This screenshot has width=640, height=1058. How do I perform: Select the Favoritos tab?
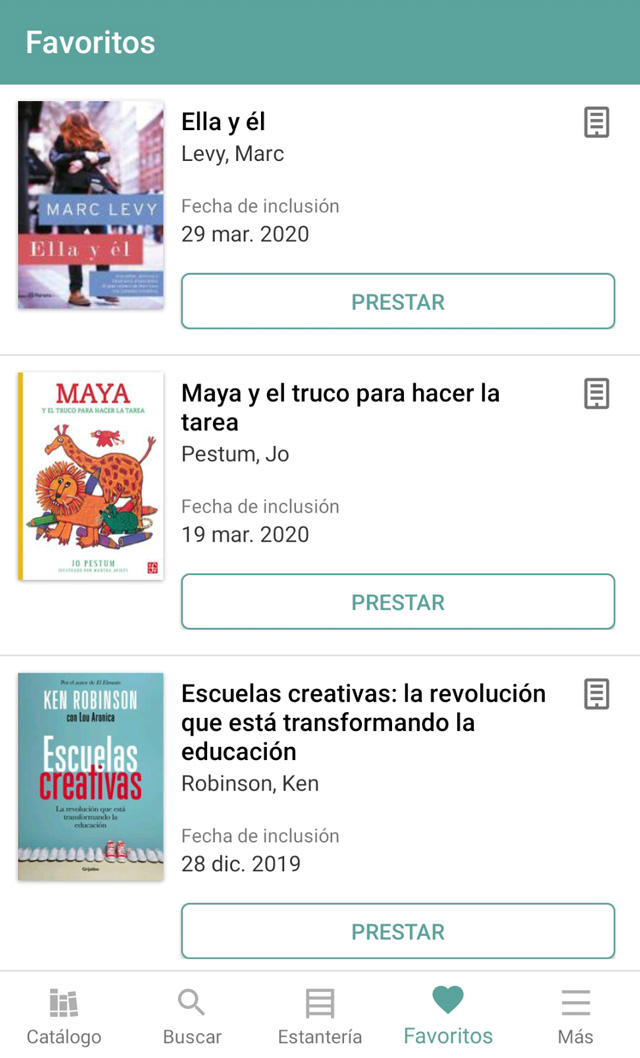pyautogui.click(x=448, y=1016)
